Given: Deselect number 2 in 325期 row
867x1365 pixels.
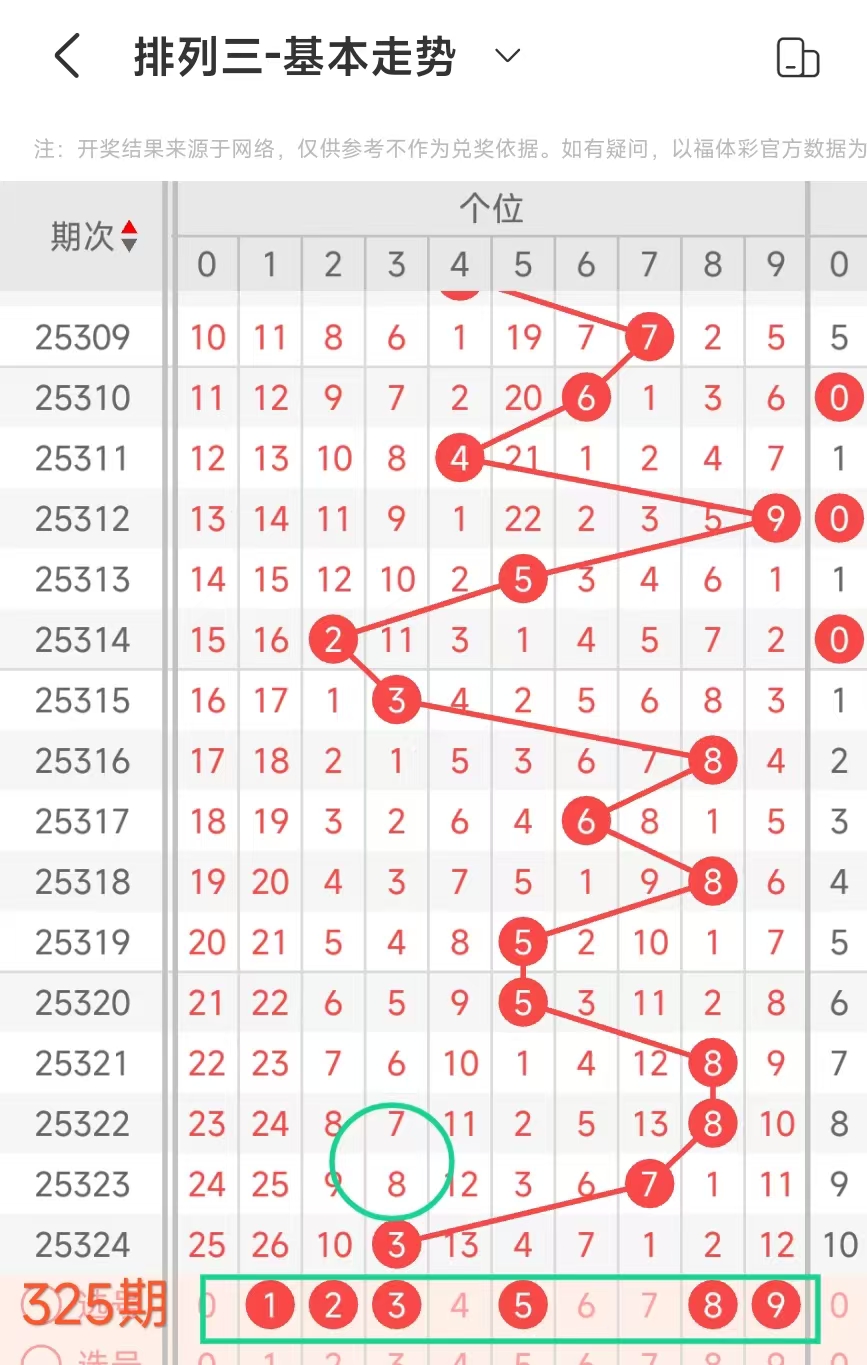Looking at the screenshot, I should (333, 1305).
